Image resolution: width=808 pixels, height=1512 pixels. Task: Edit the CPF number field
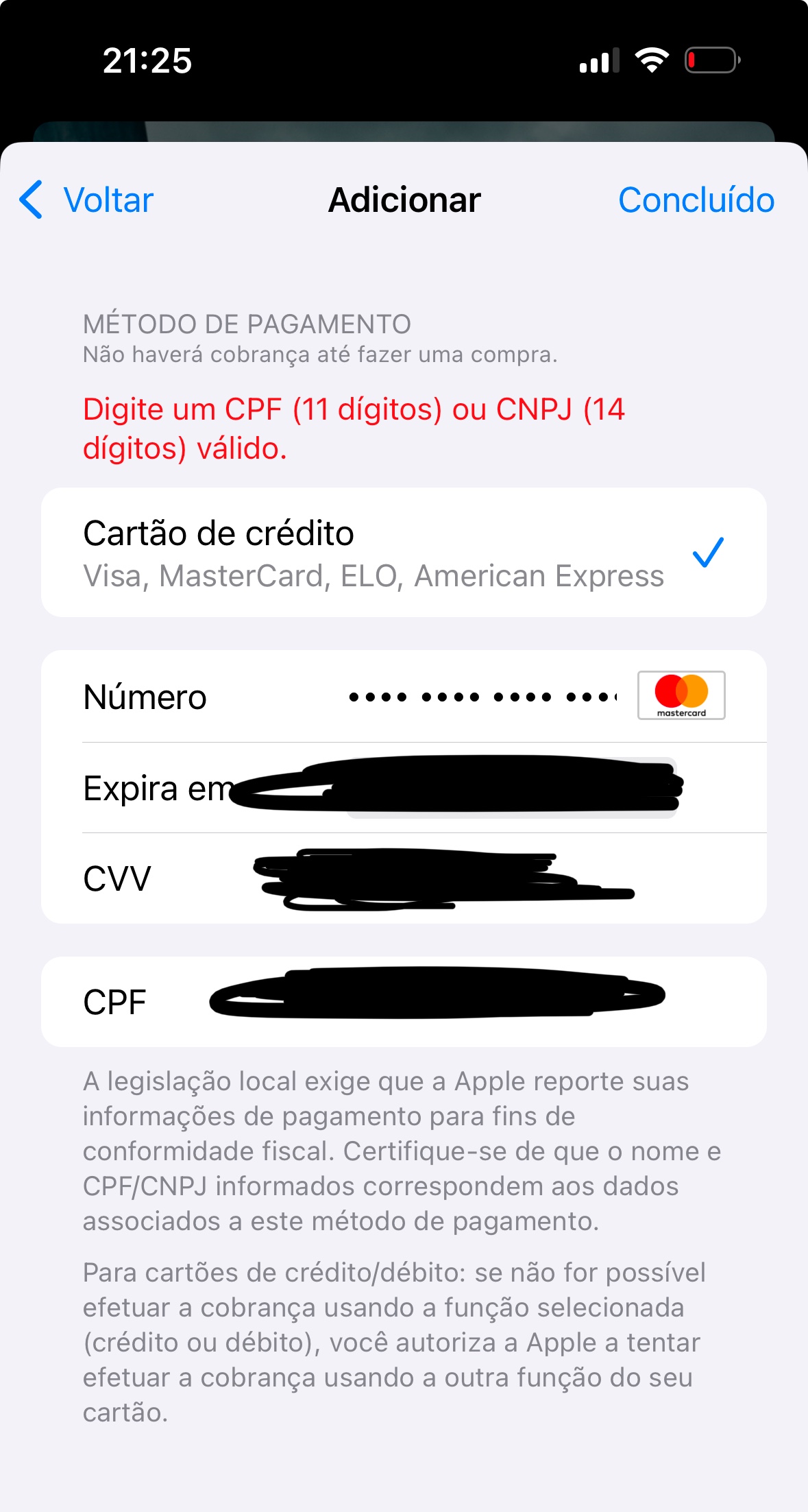click(x=439, y=1001)
